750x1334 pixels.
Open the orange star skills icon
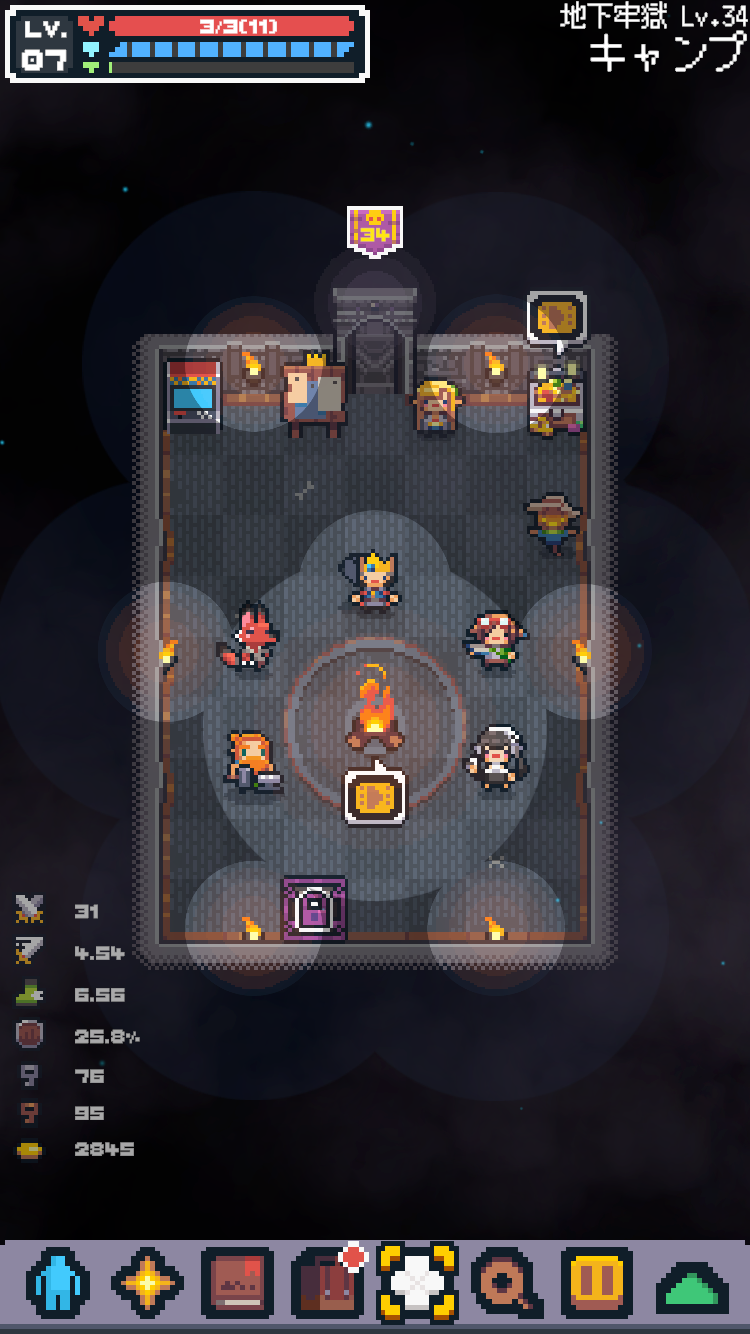tap(147, 1283)
